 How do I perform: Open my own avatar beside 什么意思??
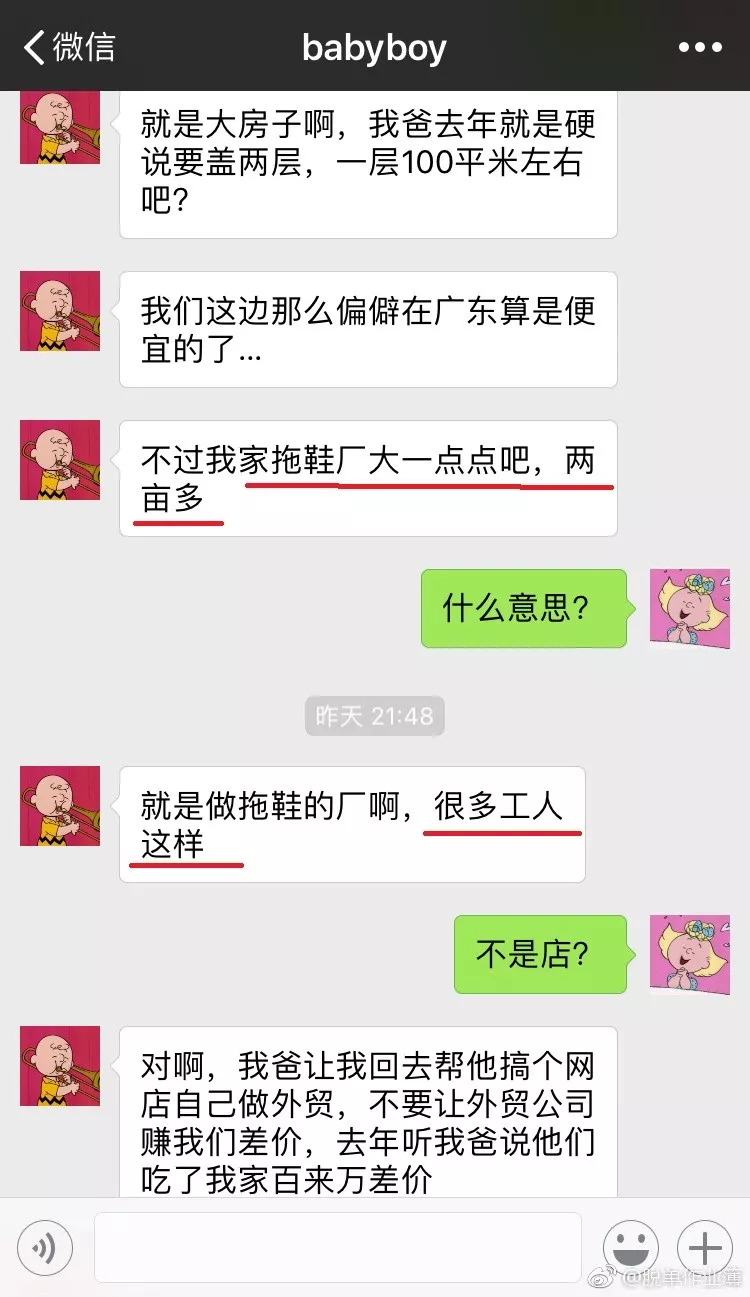point(689,609)
